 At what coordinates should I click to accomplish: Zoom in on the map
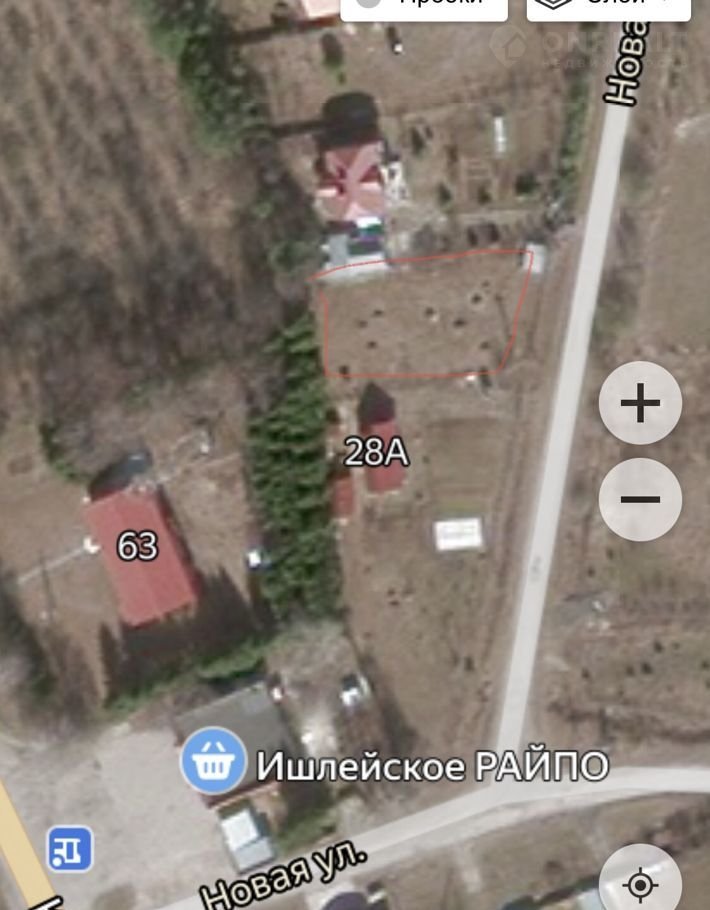(x=640, y=403)
